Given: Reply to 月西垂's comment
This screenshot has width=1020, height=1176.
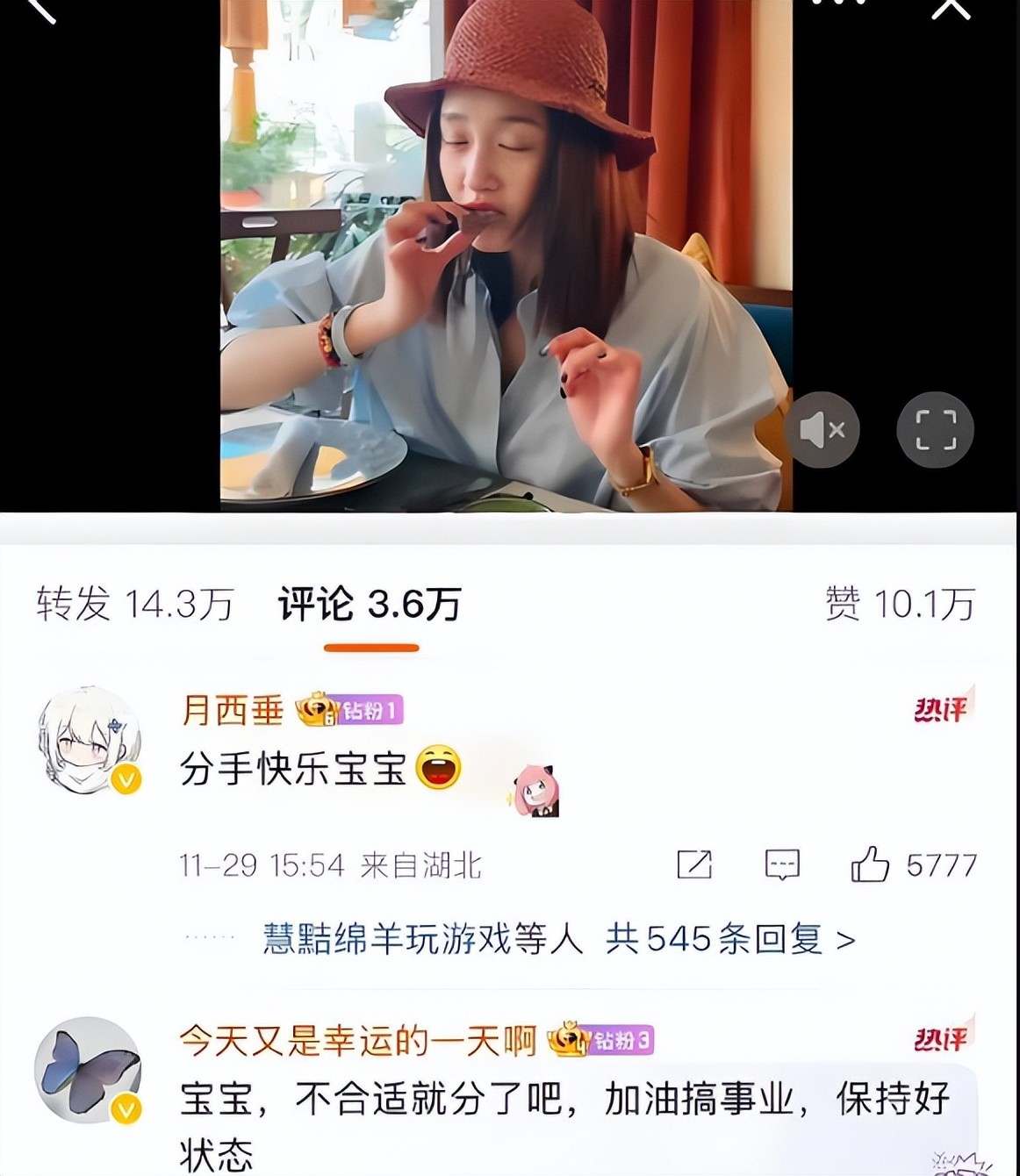Looking at the screenshot, I should pos(781,865).
